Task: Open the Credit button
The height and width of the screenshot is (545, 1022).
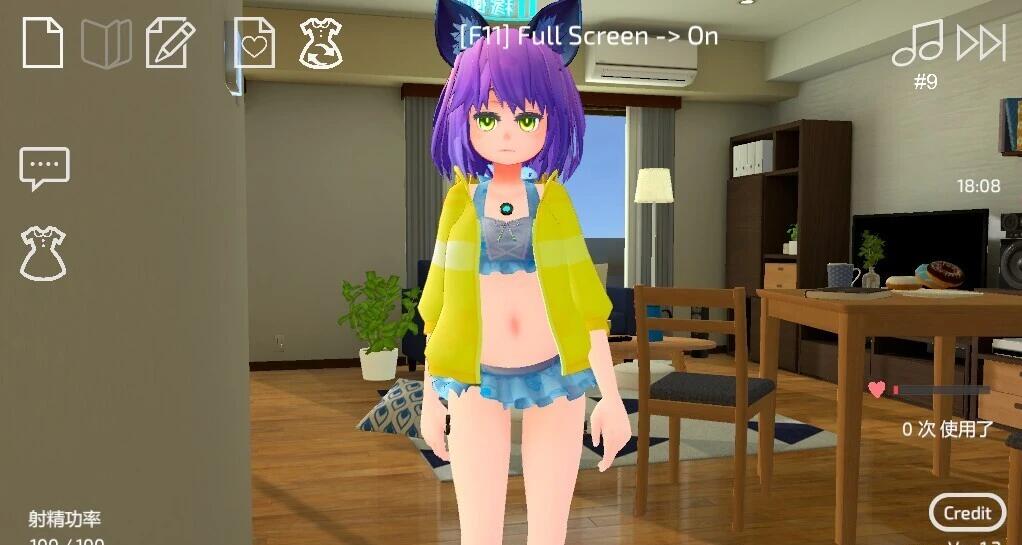Action: click(967, 513)
